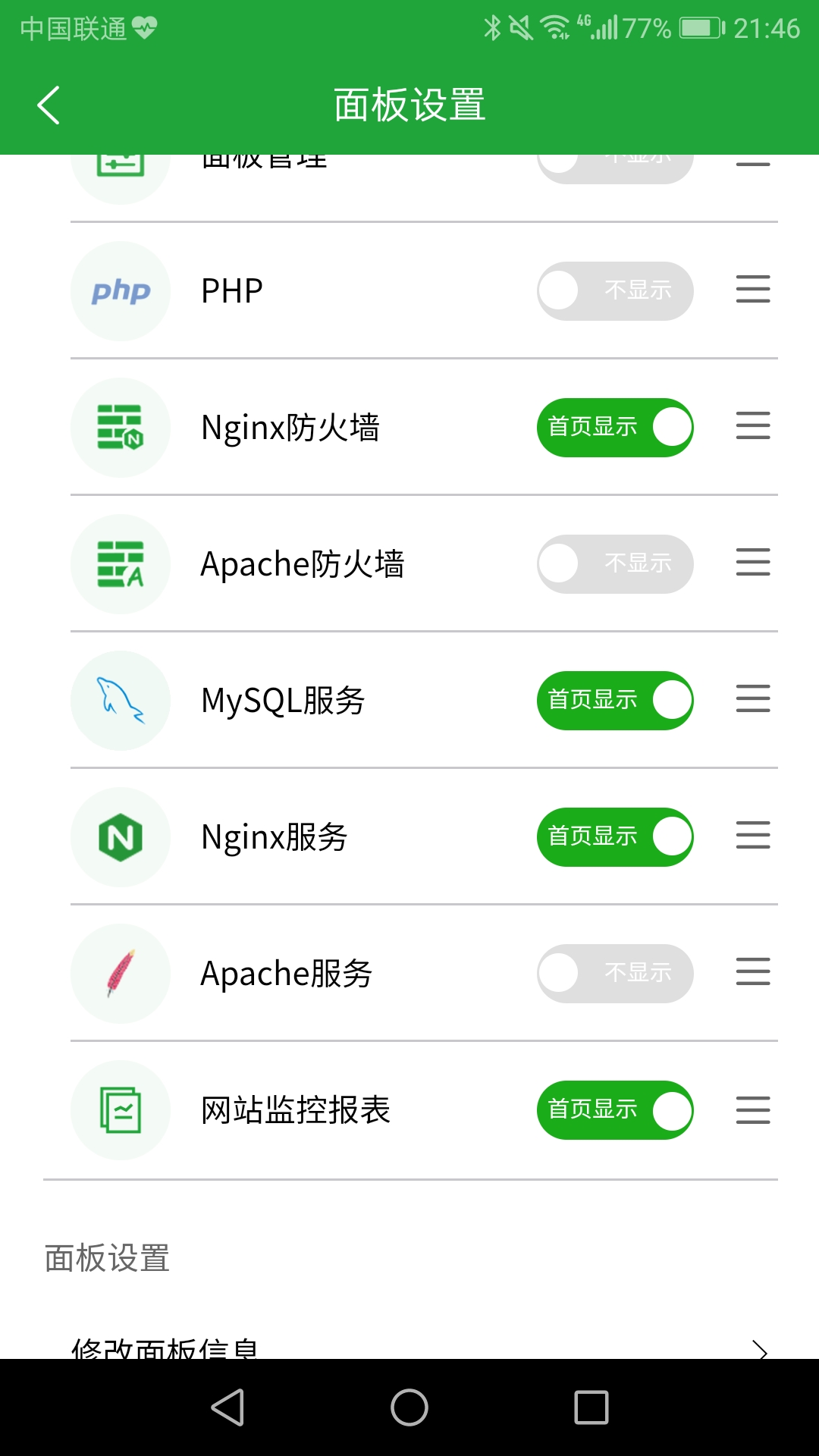This screenshot has width=819, height=1456.
Task: Enable homepage display for PHP
Action: (x=615, y=291)
